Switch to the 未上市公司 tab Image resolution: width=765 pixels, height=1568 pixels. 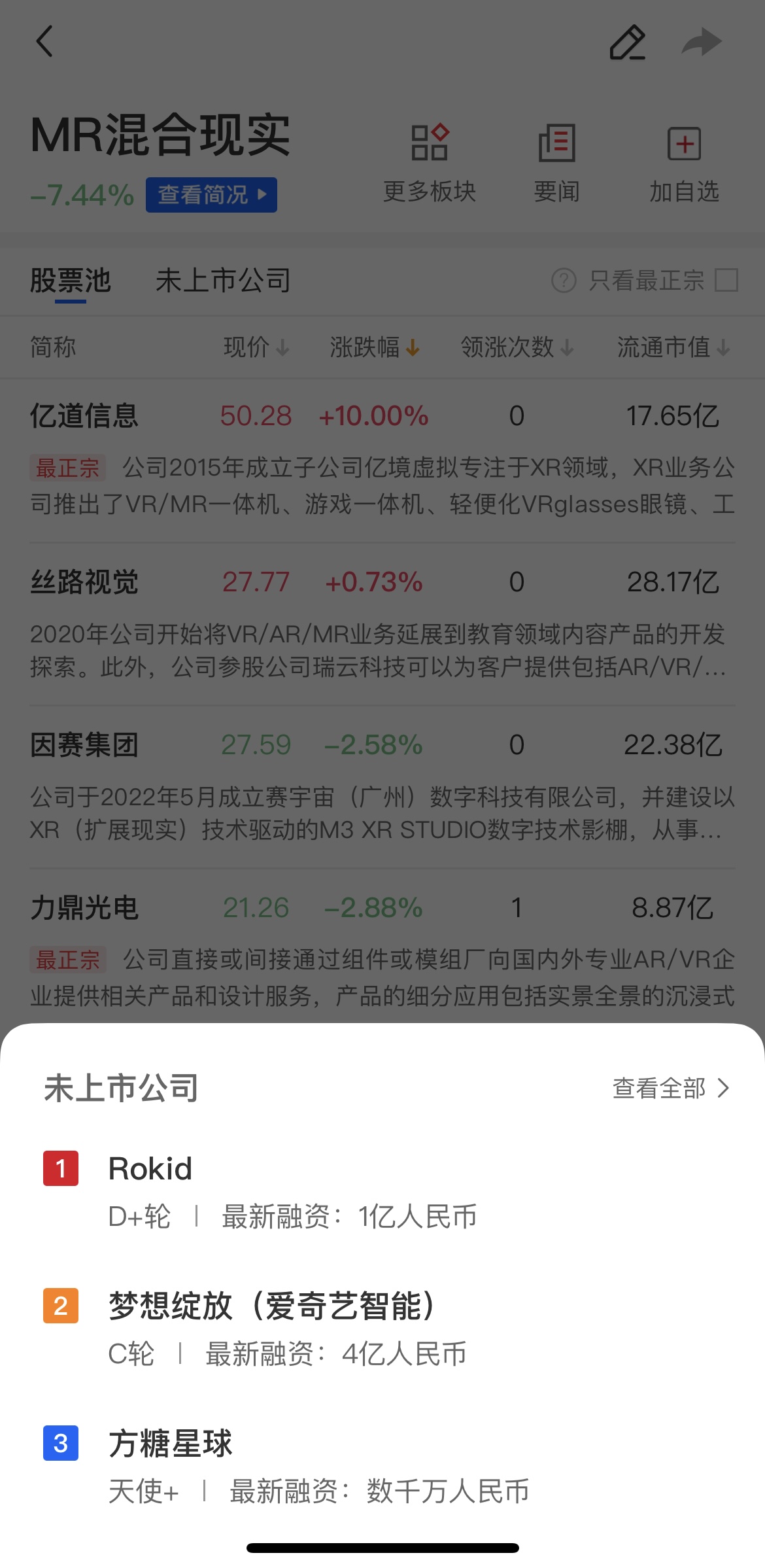pos(223,281)
